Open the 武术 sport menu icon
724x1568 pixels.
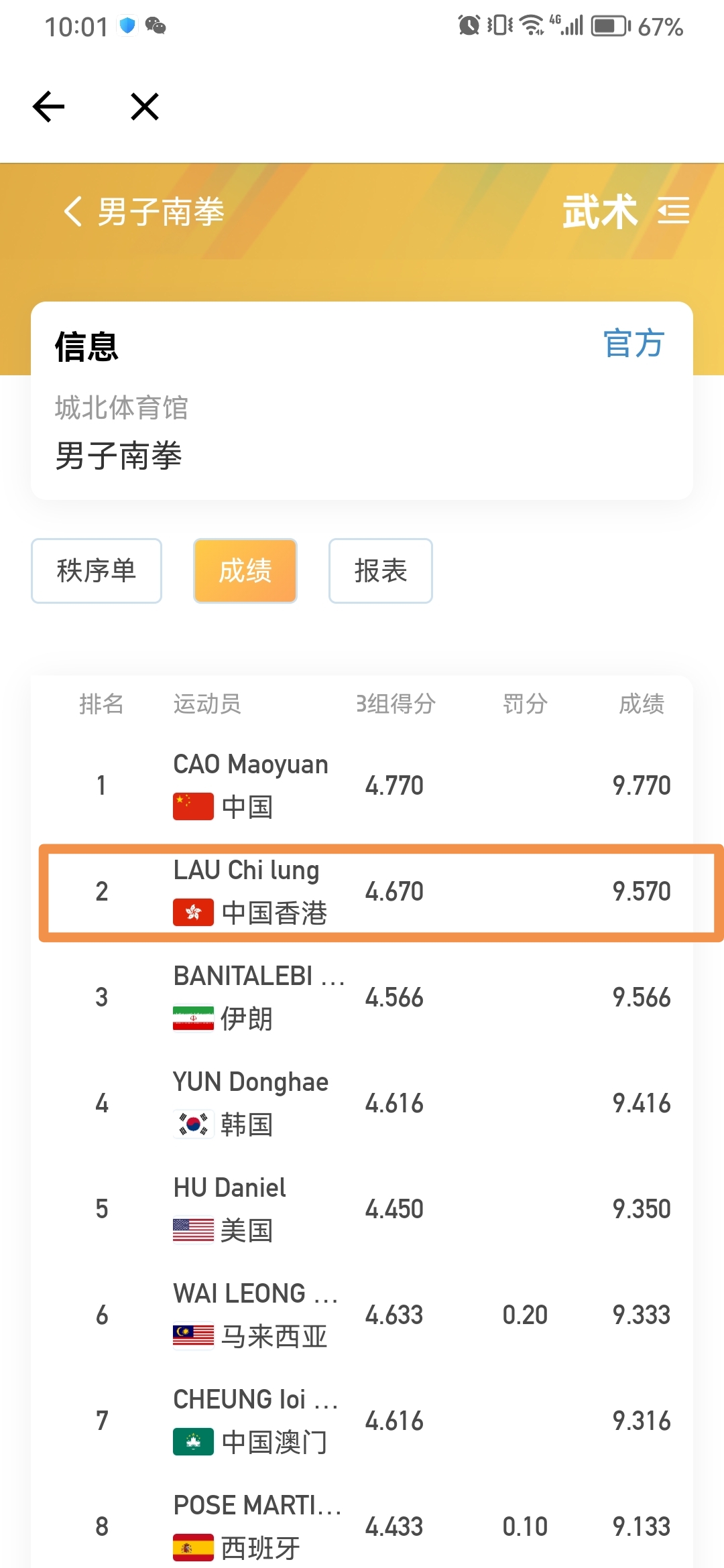click(x=673, y=211)
